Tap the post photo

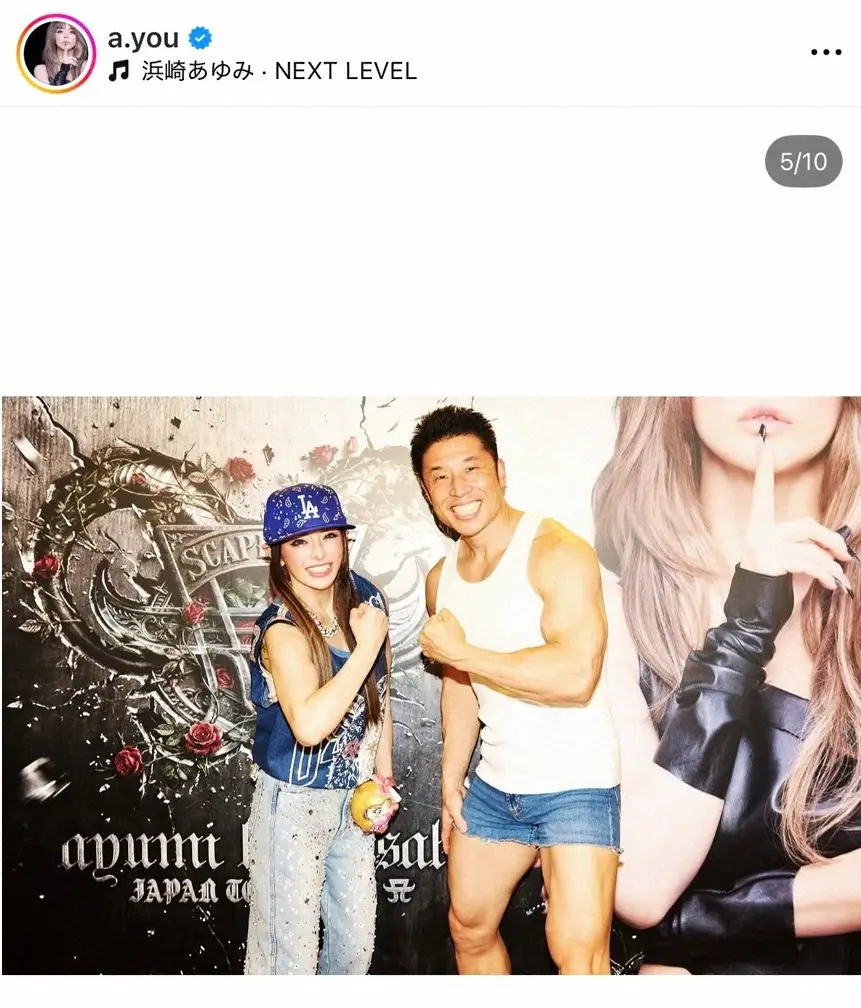coord(430,685)
